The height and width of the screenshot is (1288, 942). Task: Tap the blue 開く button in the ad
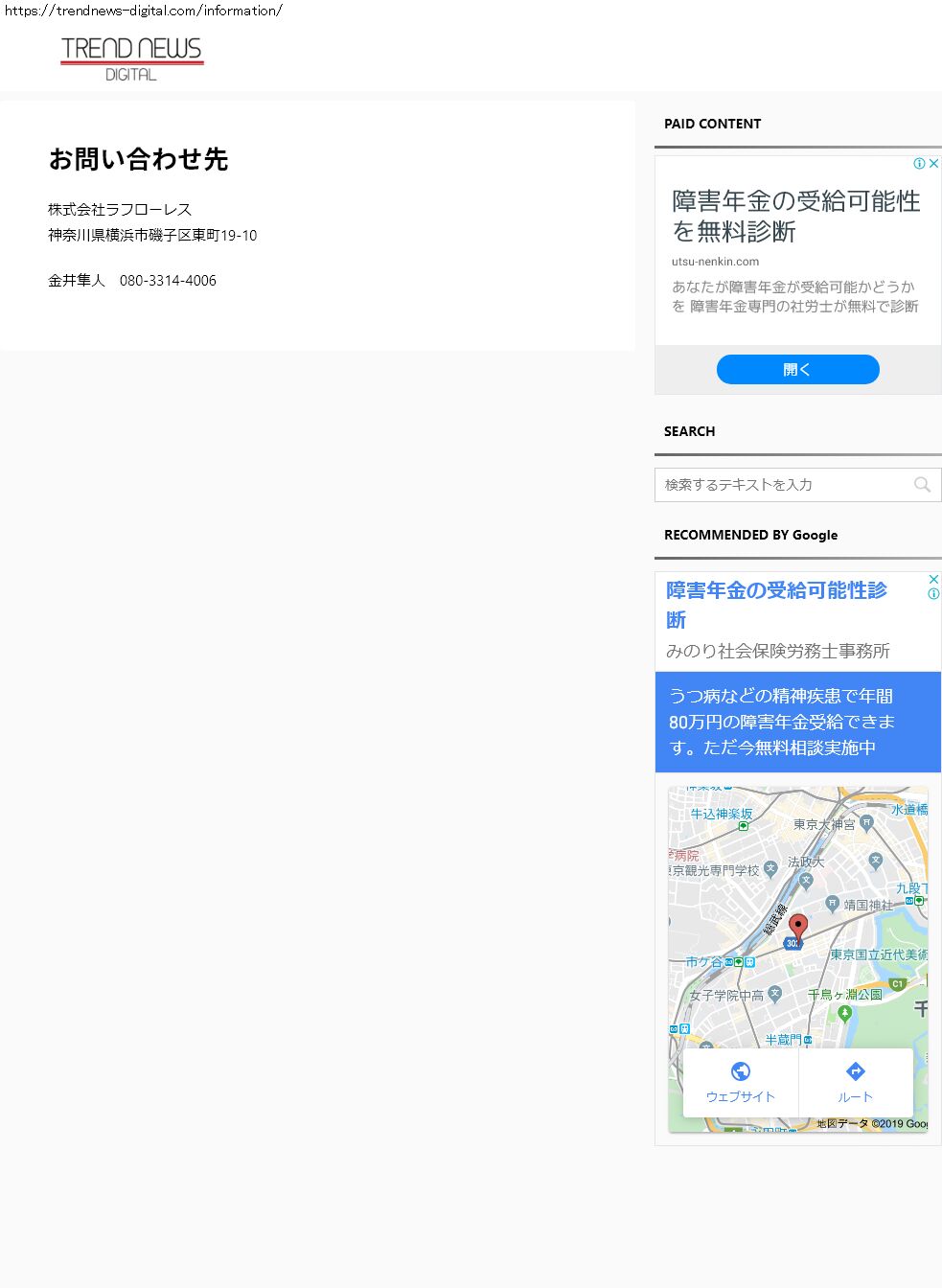pos(797,369)
